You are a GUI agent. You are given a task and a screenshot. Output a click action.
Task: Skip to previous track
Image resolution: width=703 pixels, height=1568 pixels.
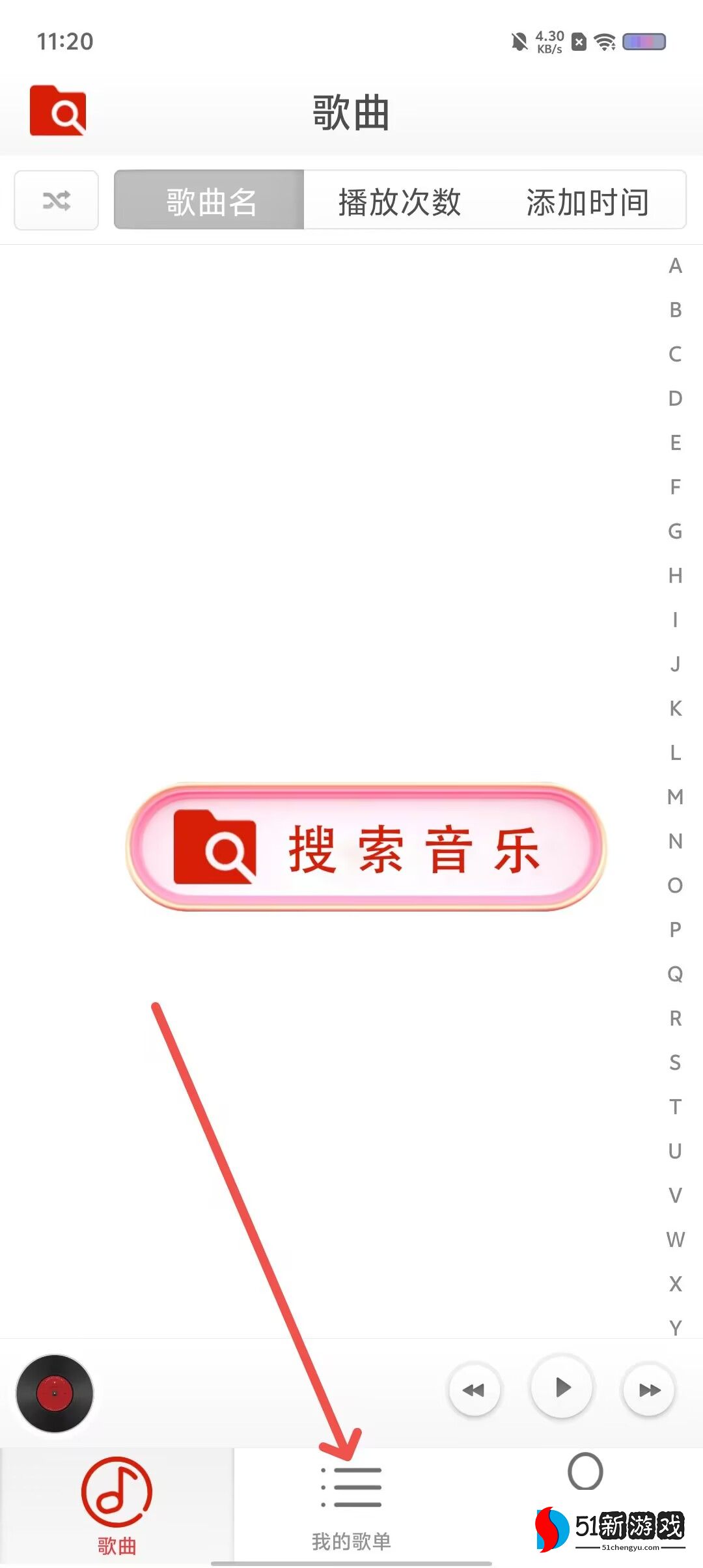(x=475, y=1390)
